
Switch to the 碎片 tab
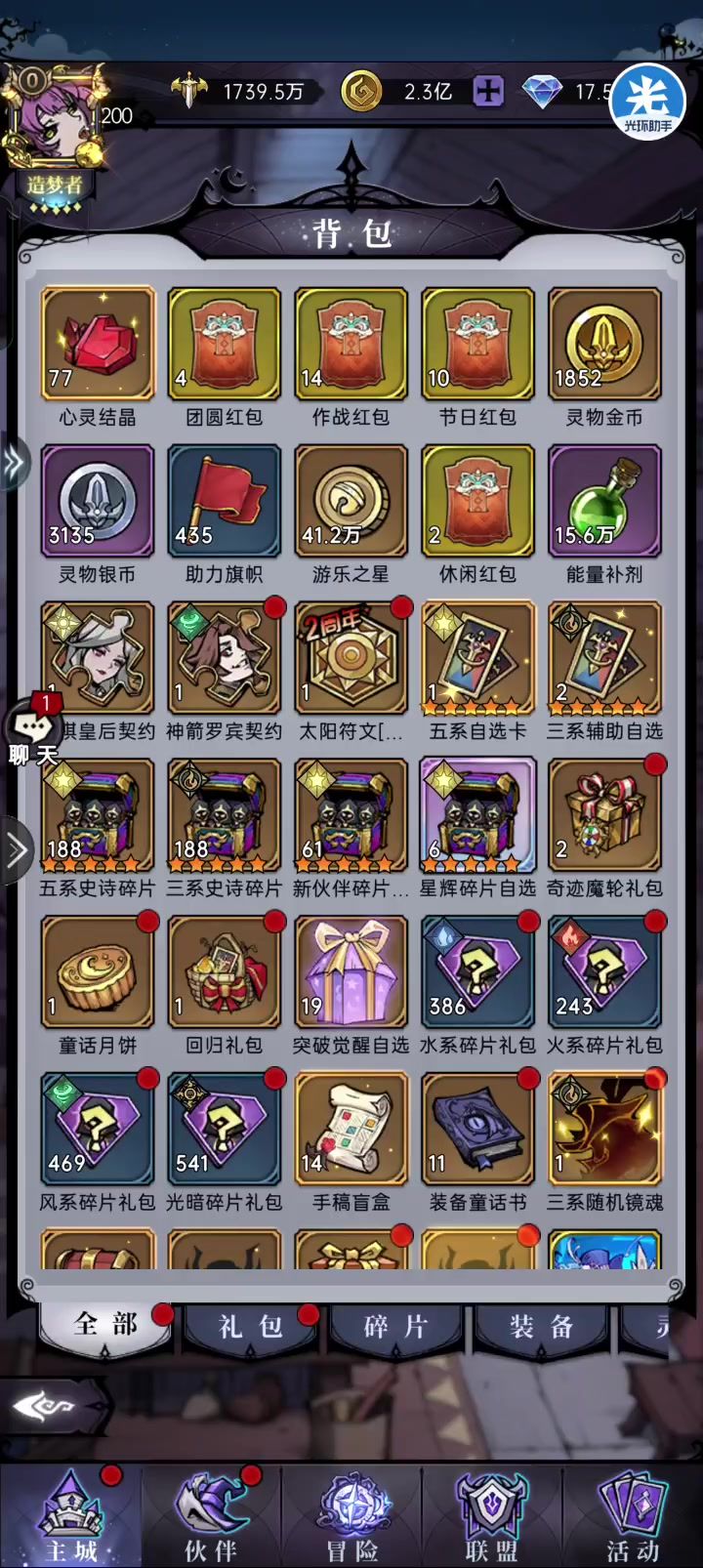coord(395,1327)
